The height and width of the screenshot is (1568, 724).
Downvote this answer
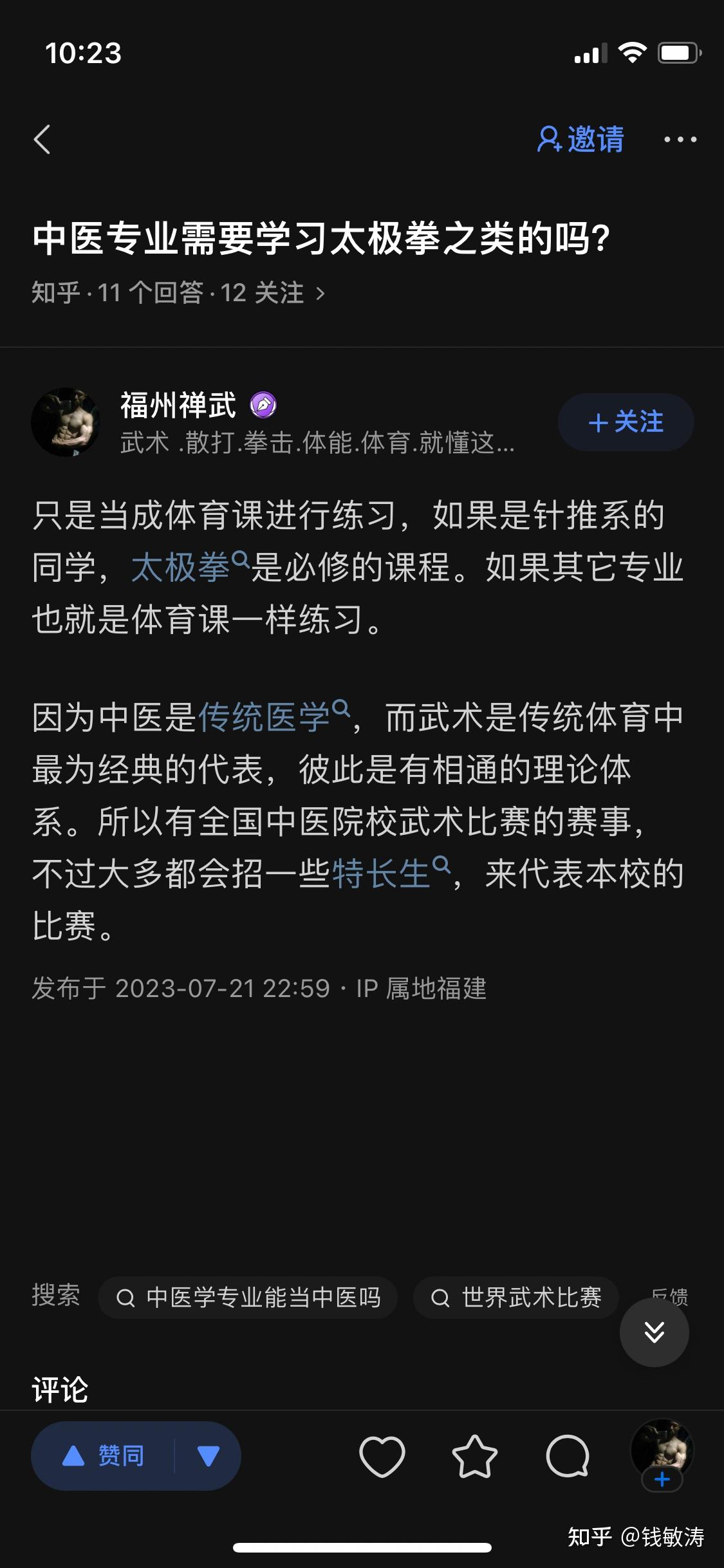pos(208,1455)
